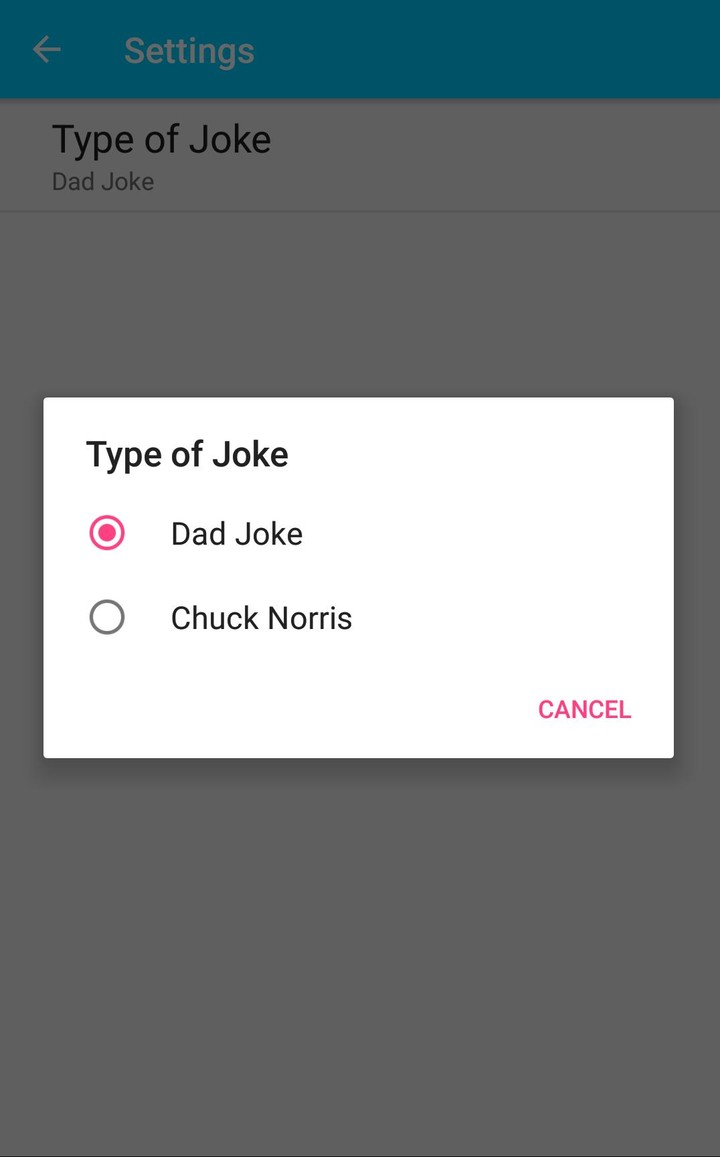The image size is (720, 1157).
Task: Click the dialog title Type of Joke
Action: click(x=187, y=453)
